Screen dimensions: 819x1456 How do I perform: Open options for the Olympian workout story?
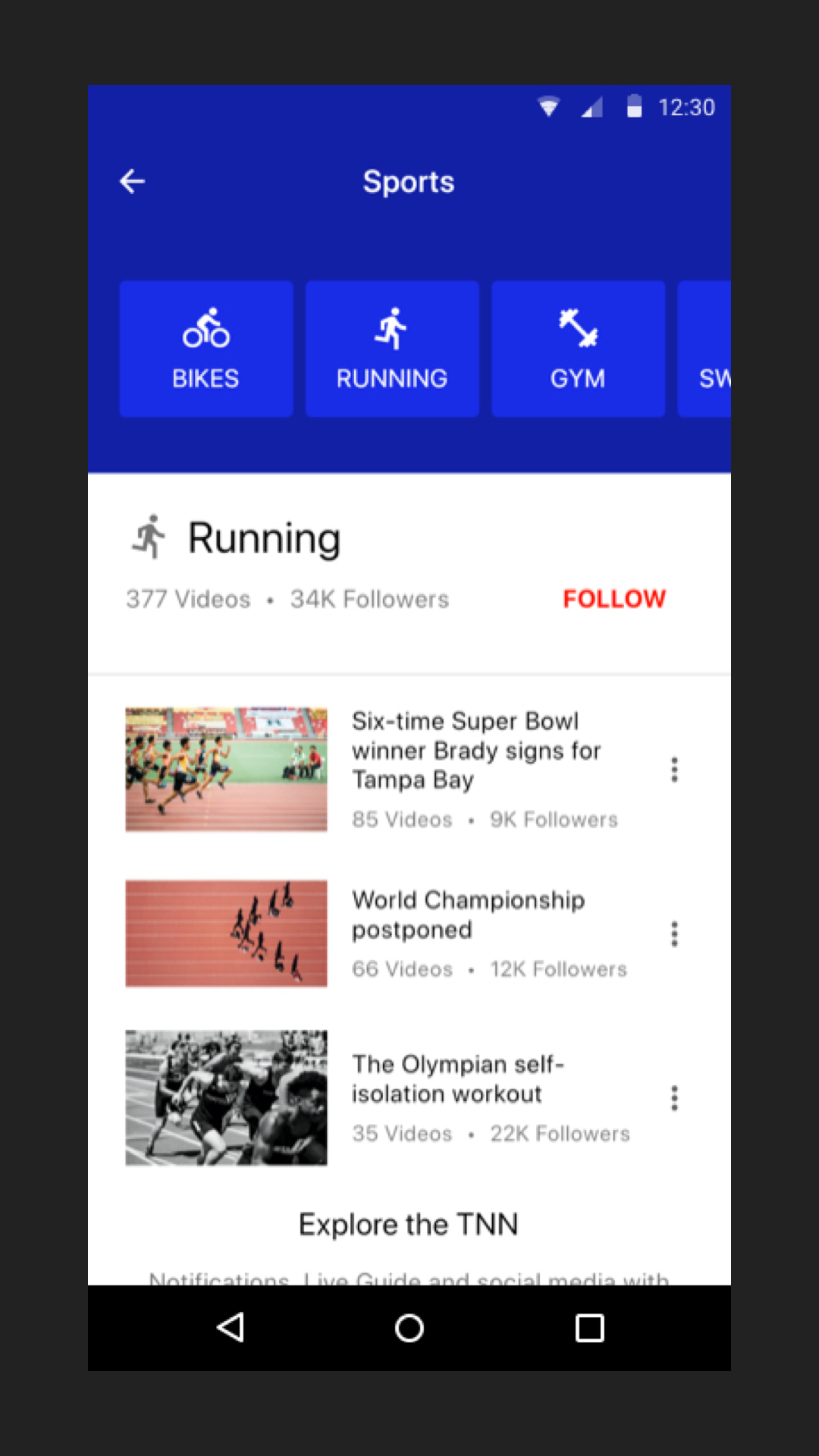coord(674,1098)
